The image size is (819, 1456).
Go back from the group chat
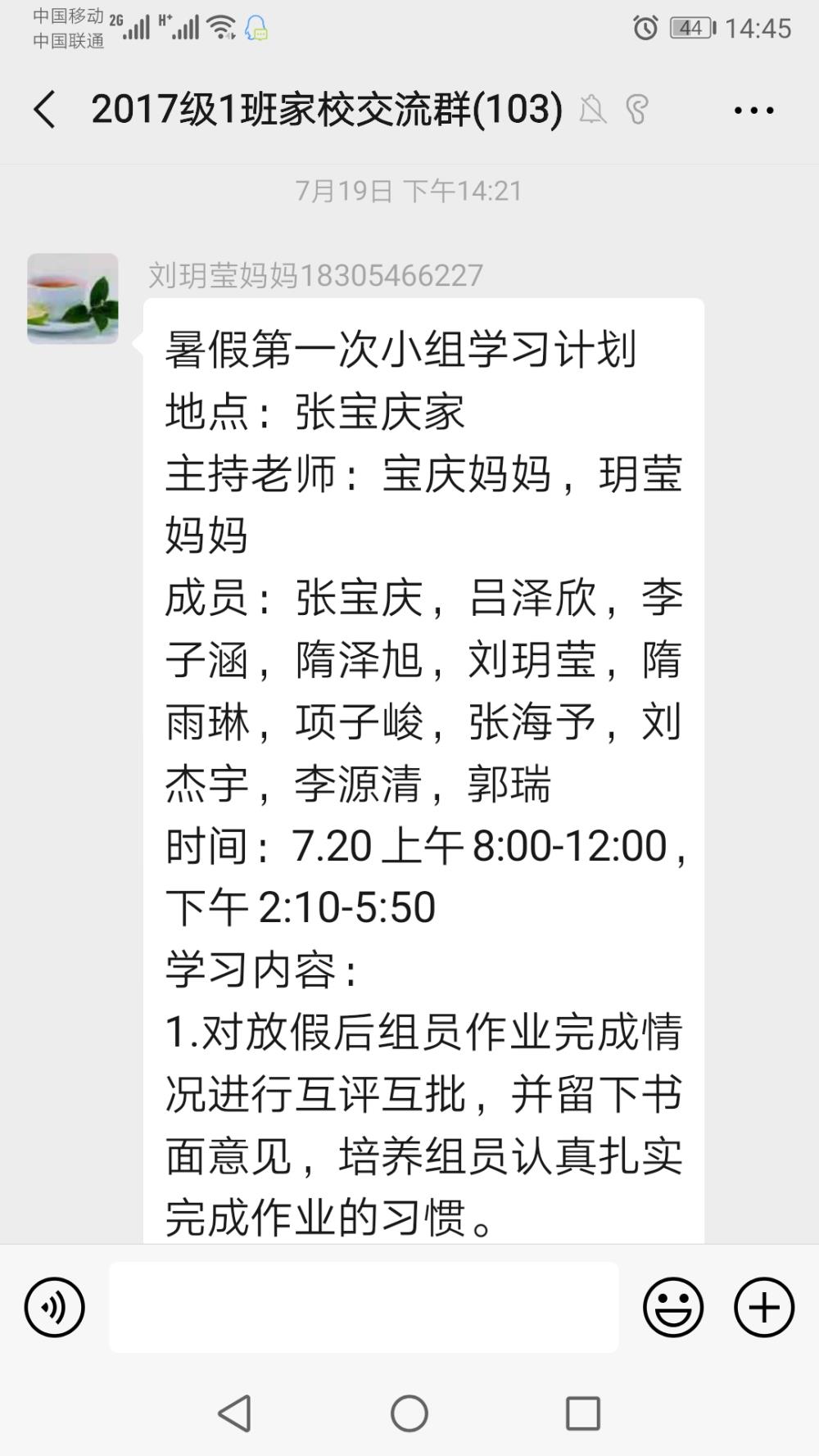pyautogui.click(x=45, y=110)
